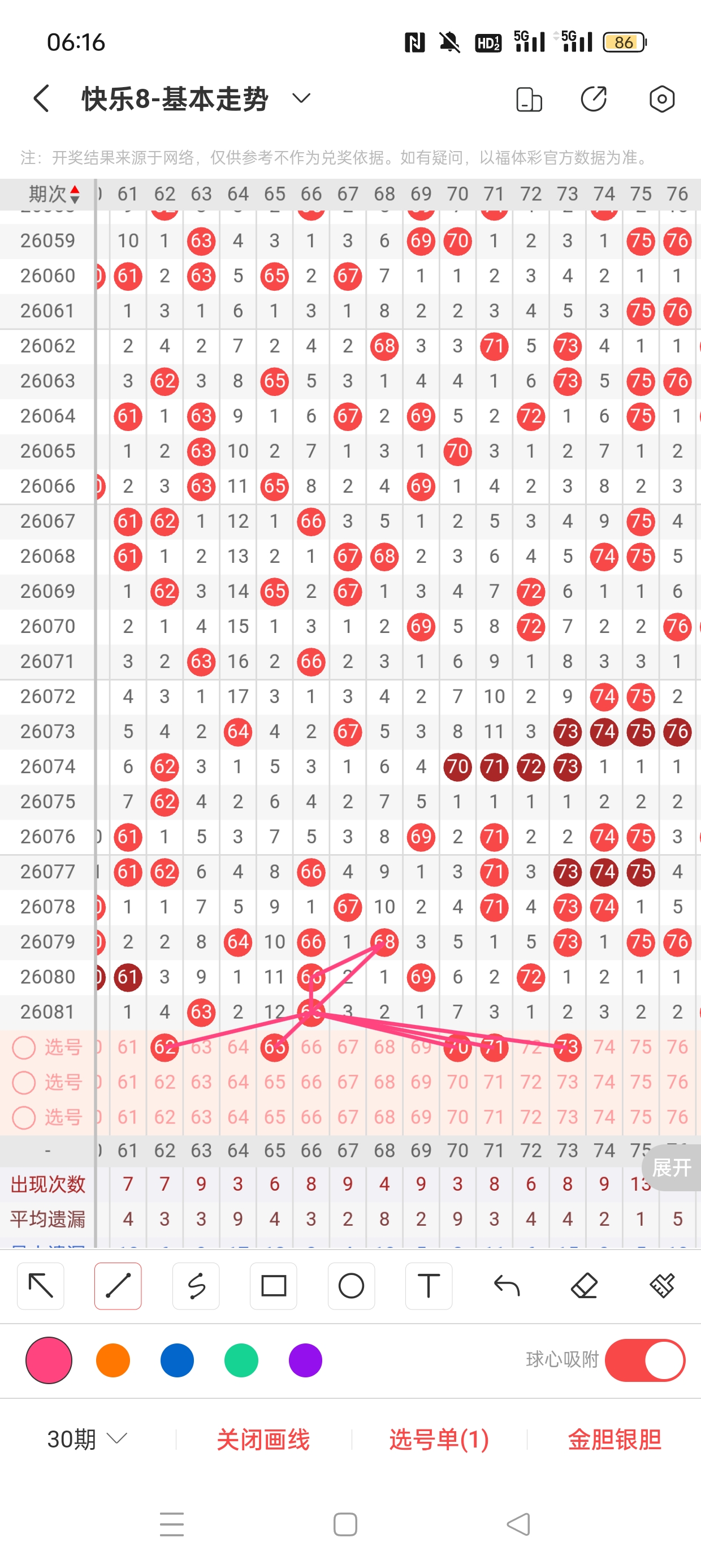Go back using the top-left arrow

[x=41, y=98]
